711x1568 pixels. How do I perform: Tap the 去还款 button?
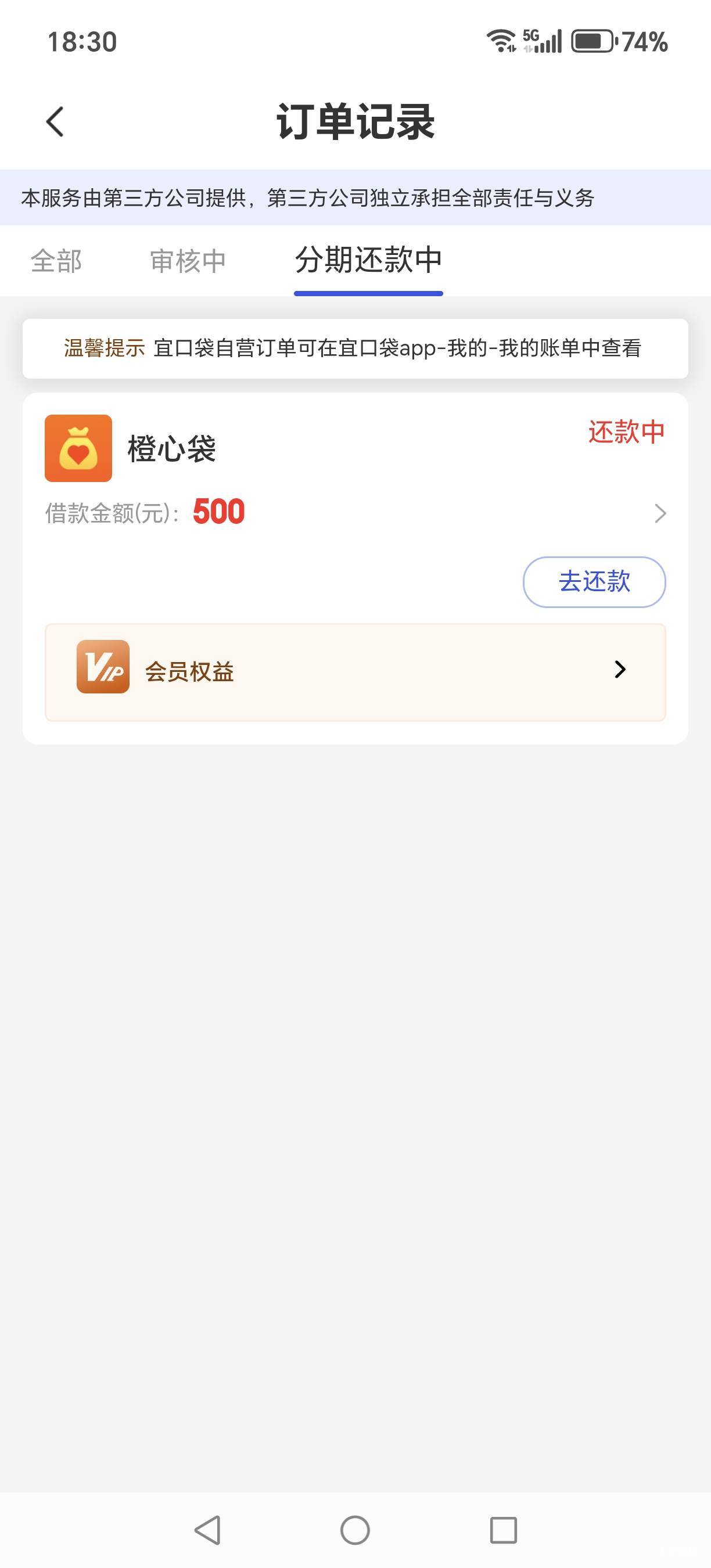point(594,581)
